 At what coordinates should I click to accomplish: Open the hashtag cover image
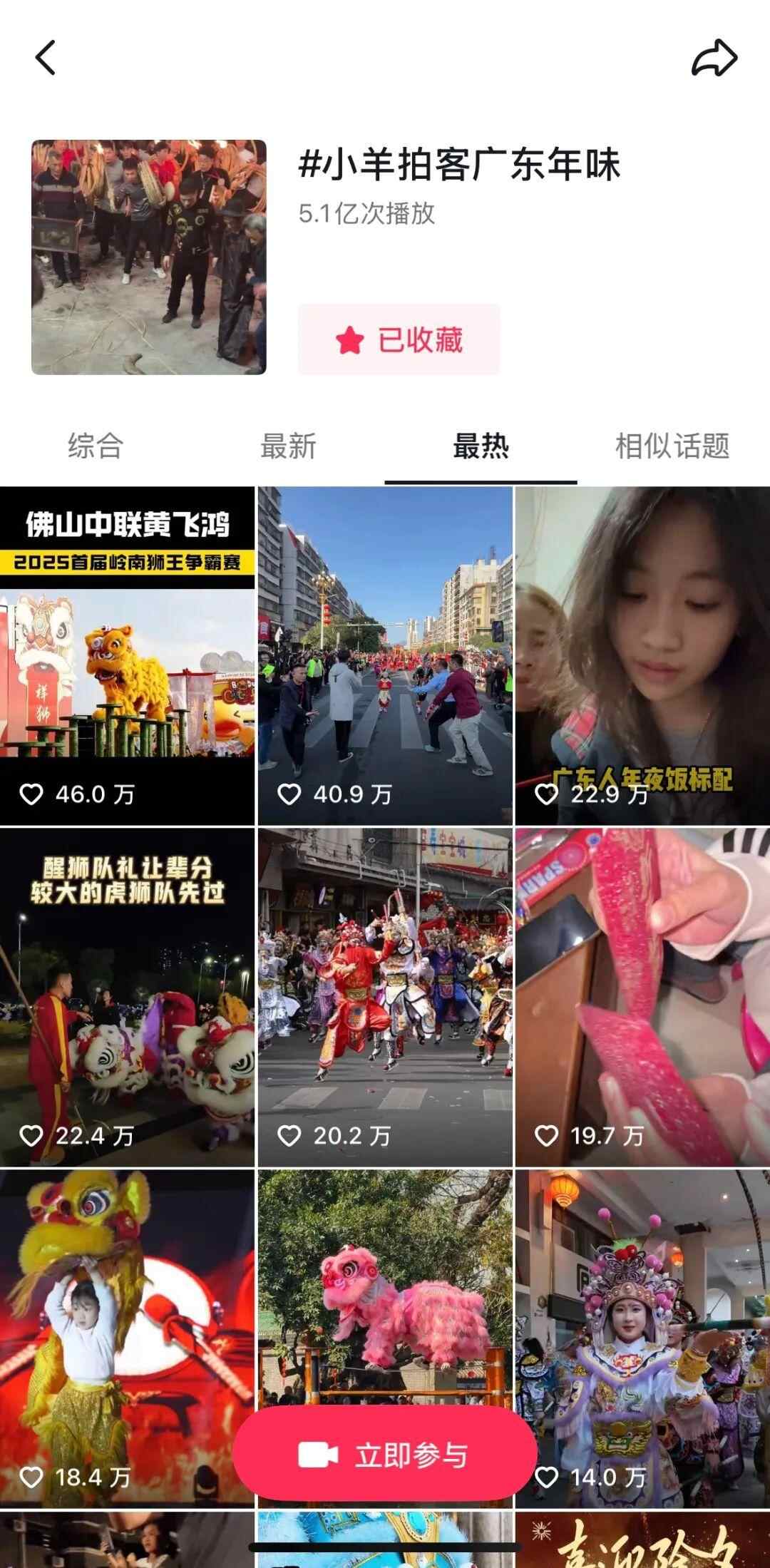tap(148, 257)
